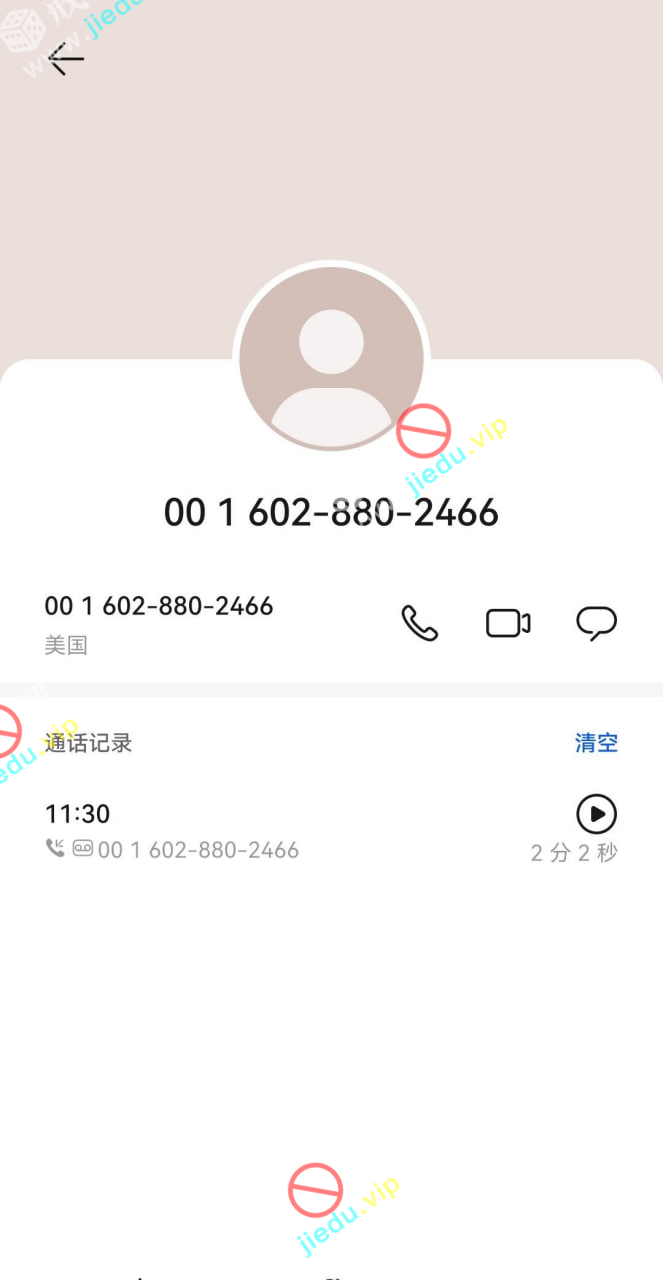Go back using the top arrow
Viewport: 663px width, 1280px height.
tap(66, 59)
